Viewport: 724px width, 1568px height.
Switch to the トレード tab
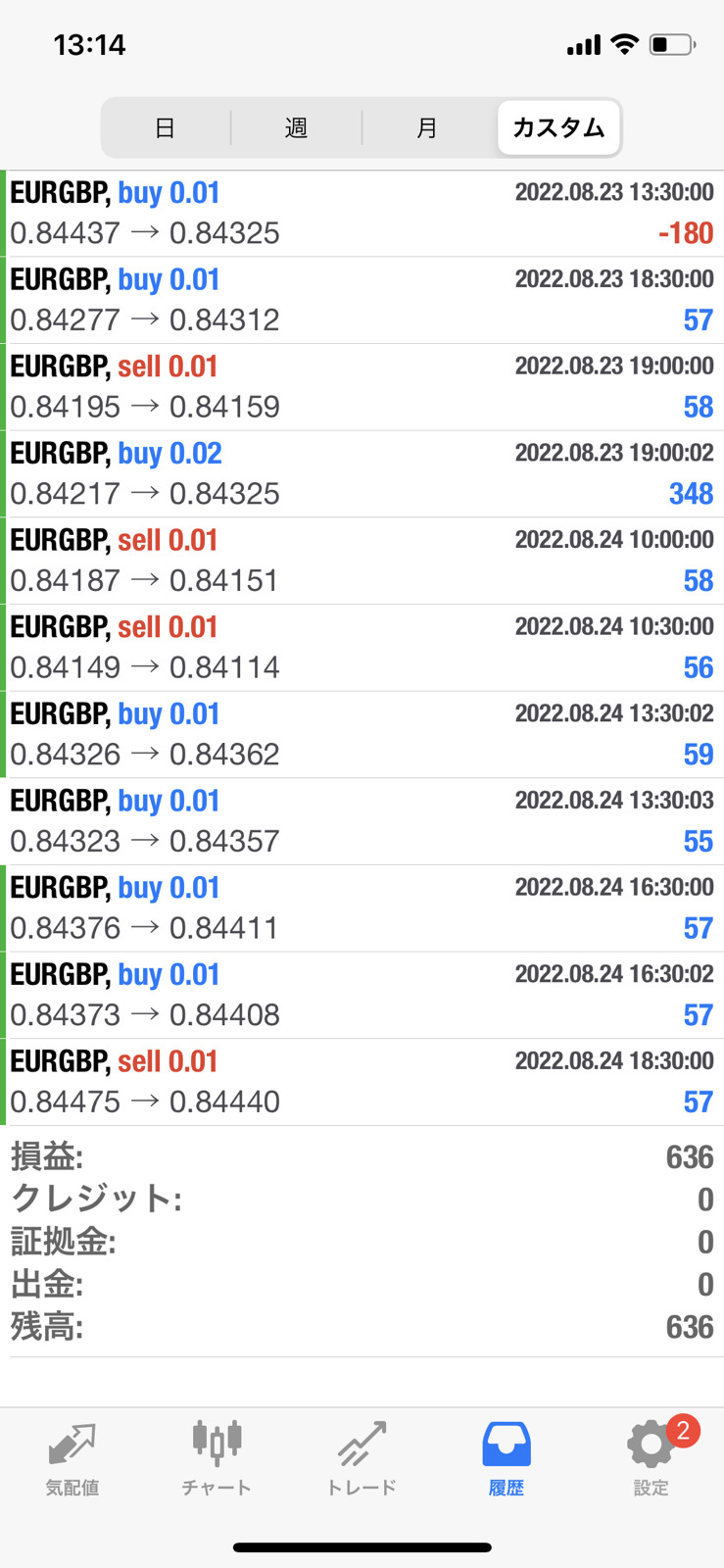coord(362,1458)
